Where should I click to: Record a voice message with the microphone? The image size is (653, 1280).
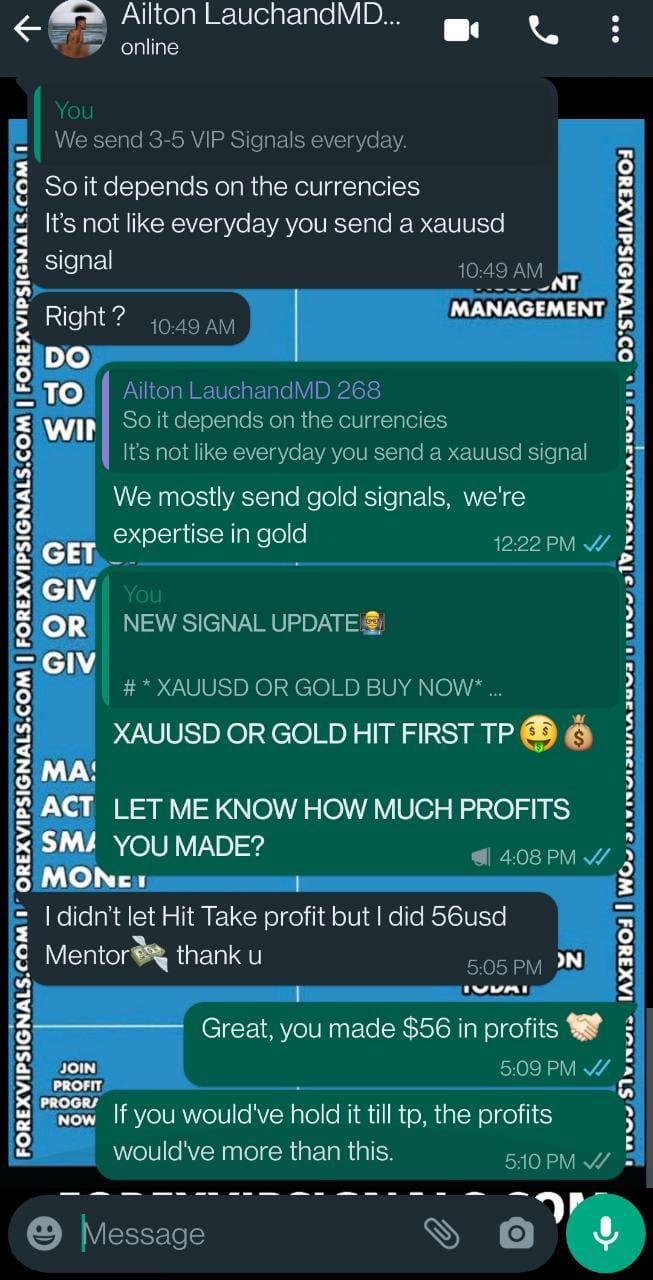point(605,1233)
